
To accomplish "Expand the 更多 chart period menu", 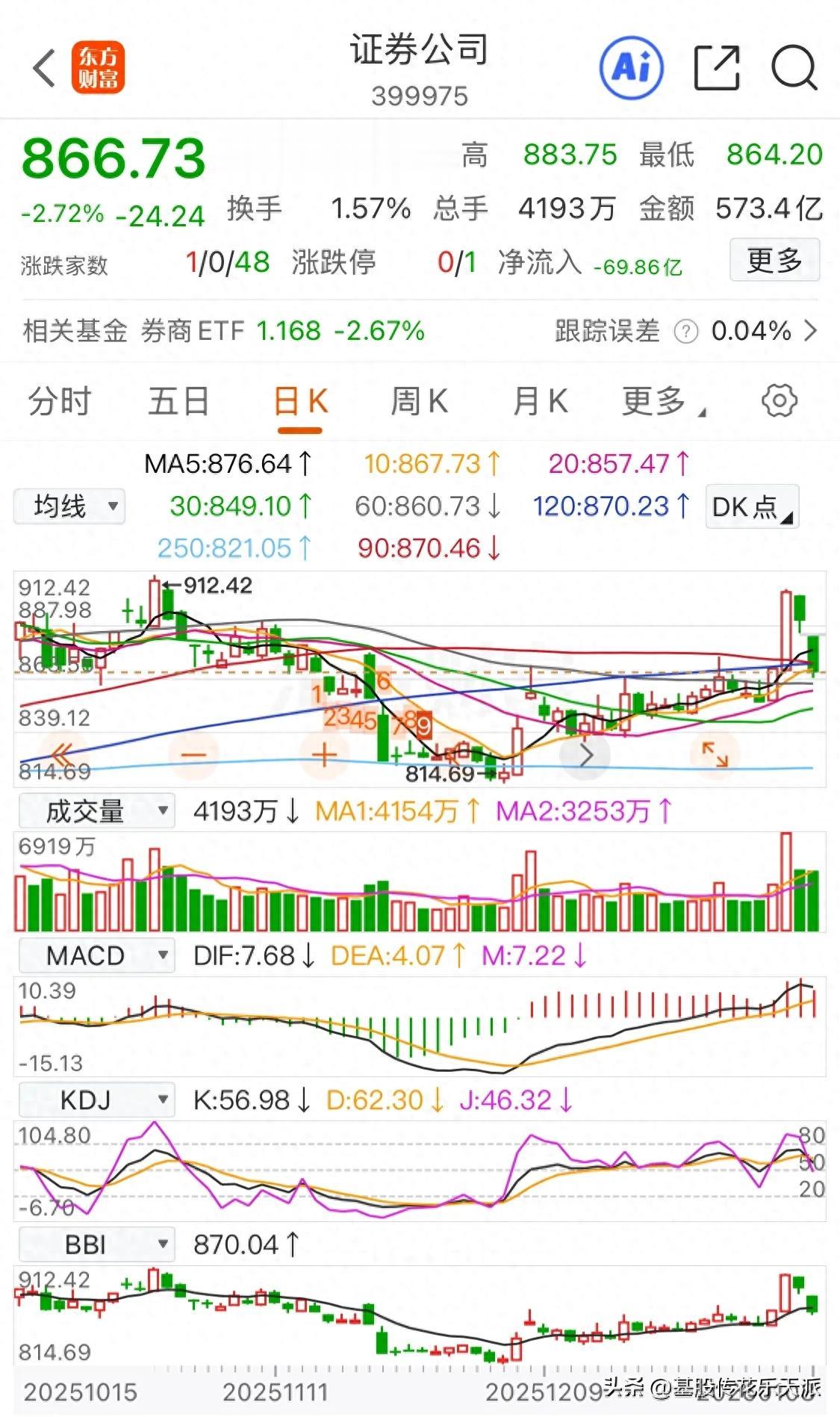I will [662, 402].
